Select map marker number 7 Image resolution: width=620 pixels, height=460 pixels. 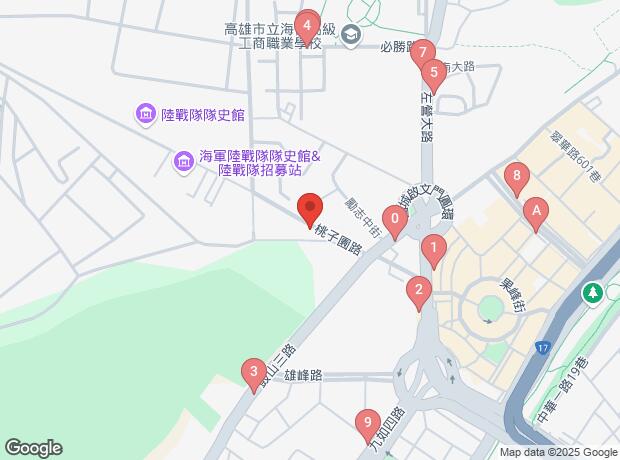(422, 52)
